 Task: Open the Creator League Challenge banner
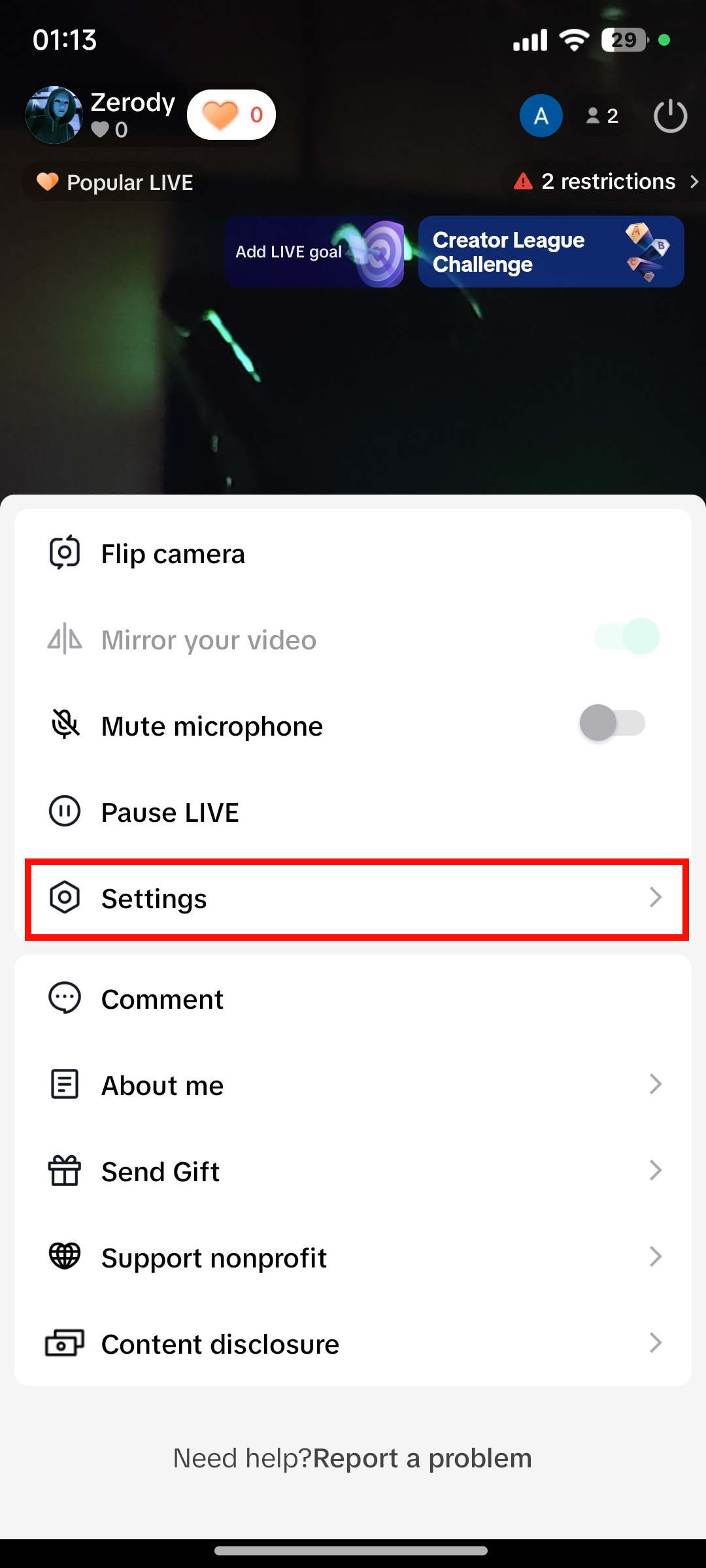click(551, 252)
